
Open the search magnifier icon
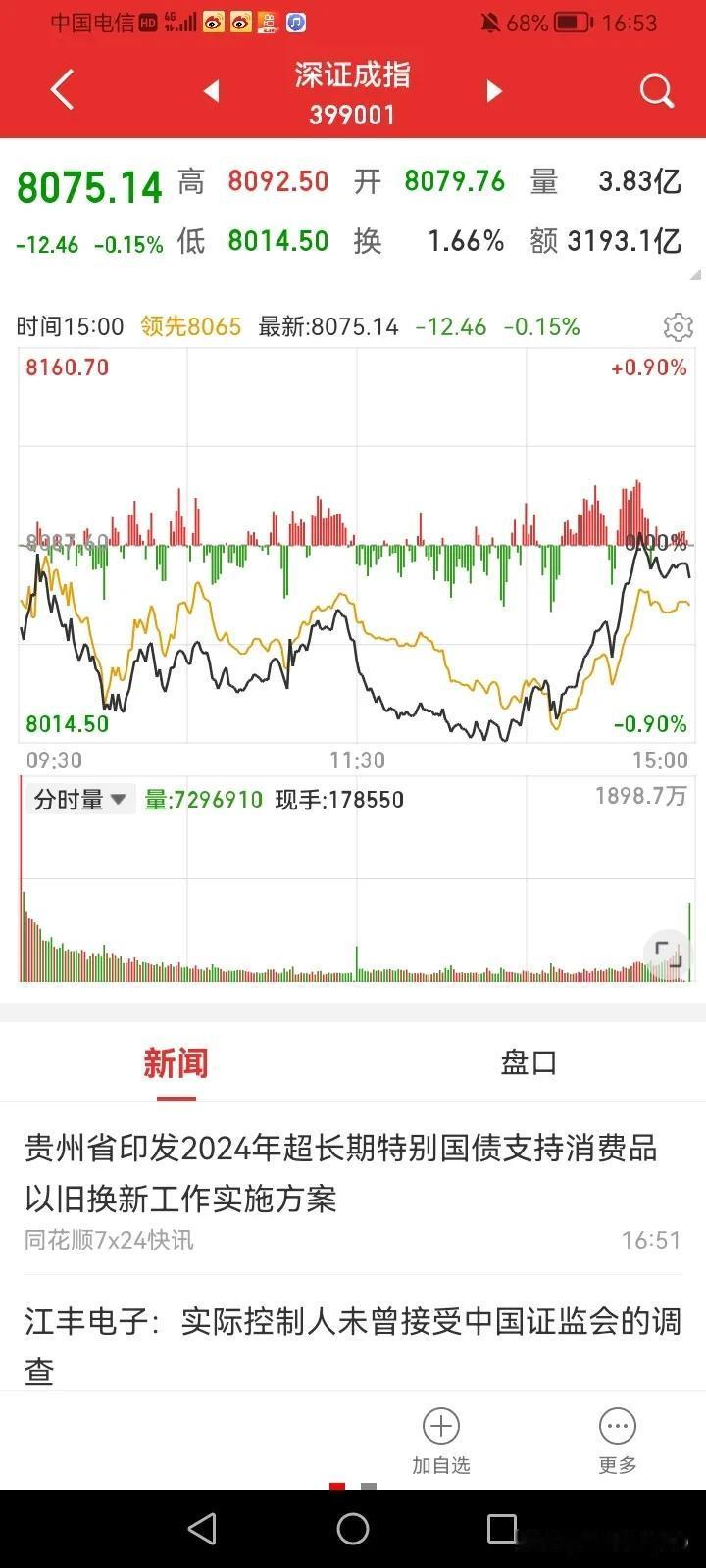pyautogui.click(x=656, y=92)
